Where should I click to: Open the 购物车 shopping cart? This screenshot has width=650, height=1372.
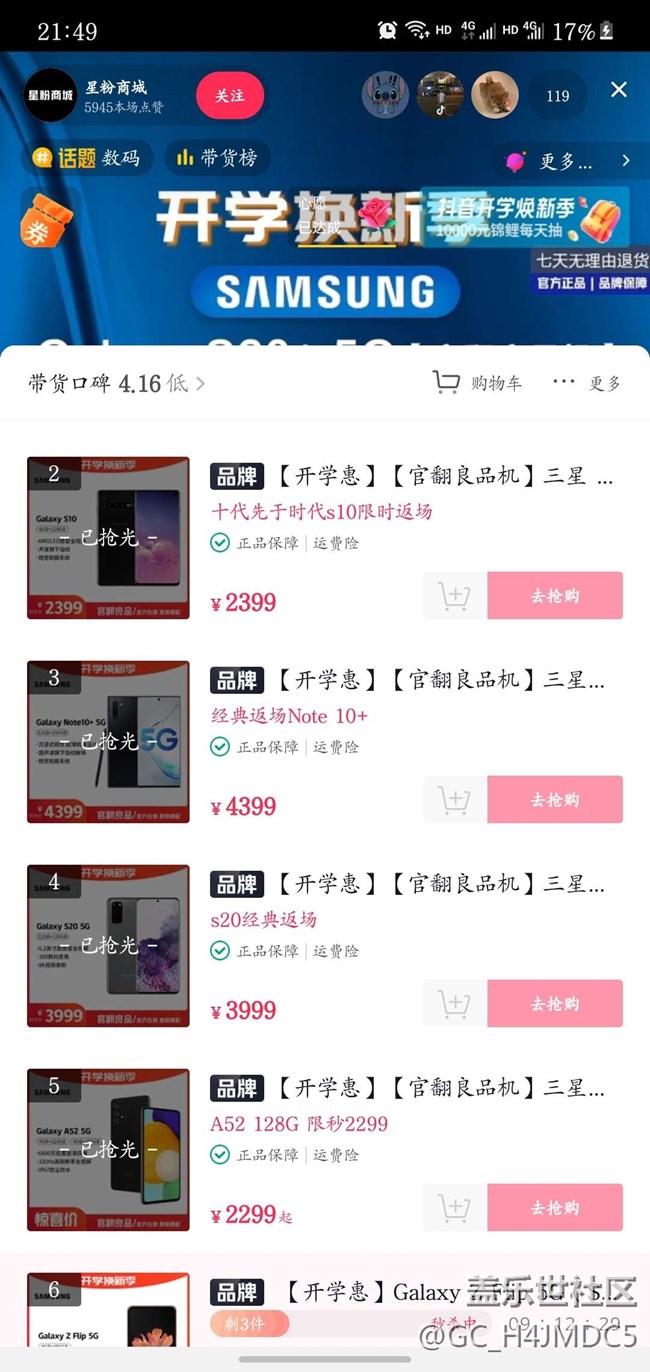coord(478,382)
